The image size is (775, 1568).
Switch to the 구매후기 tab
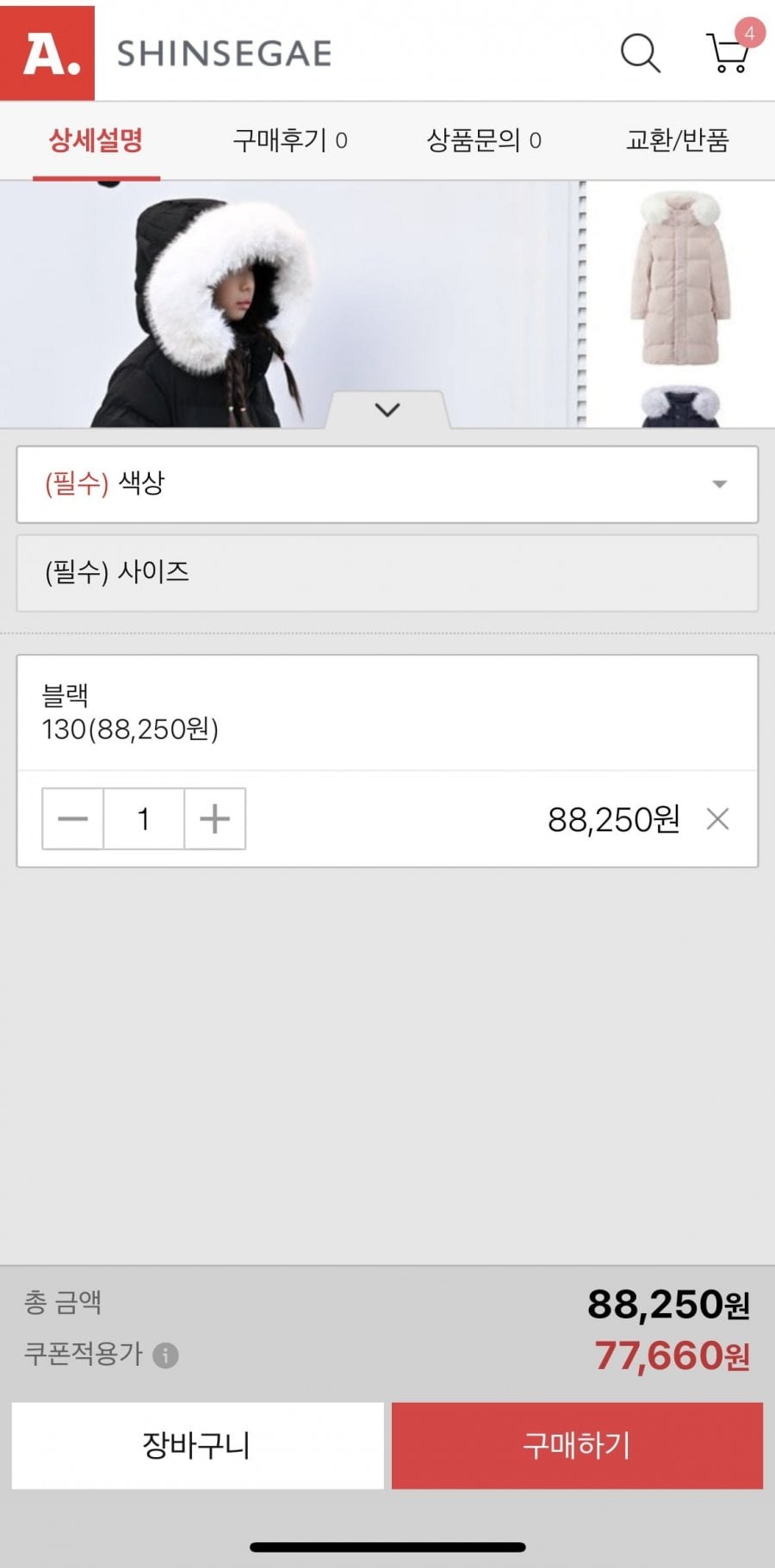(x=290, y=140)
